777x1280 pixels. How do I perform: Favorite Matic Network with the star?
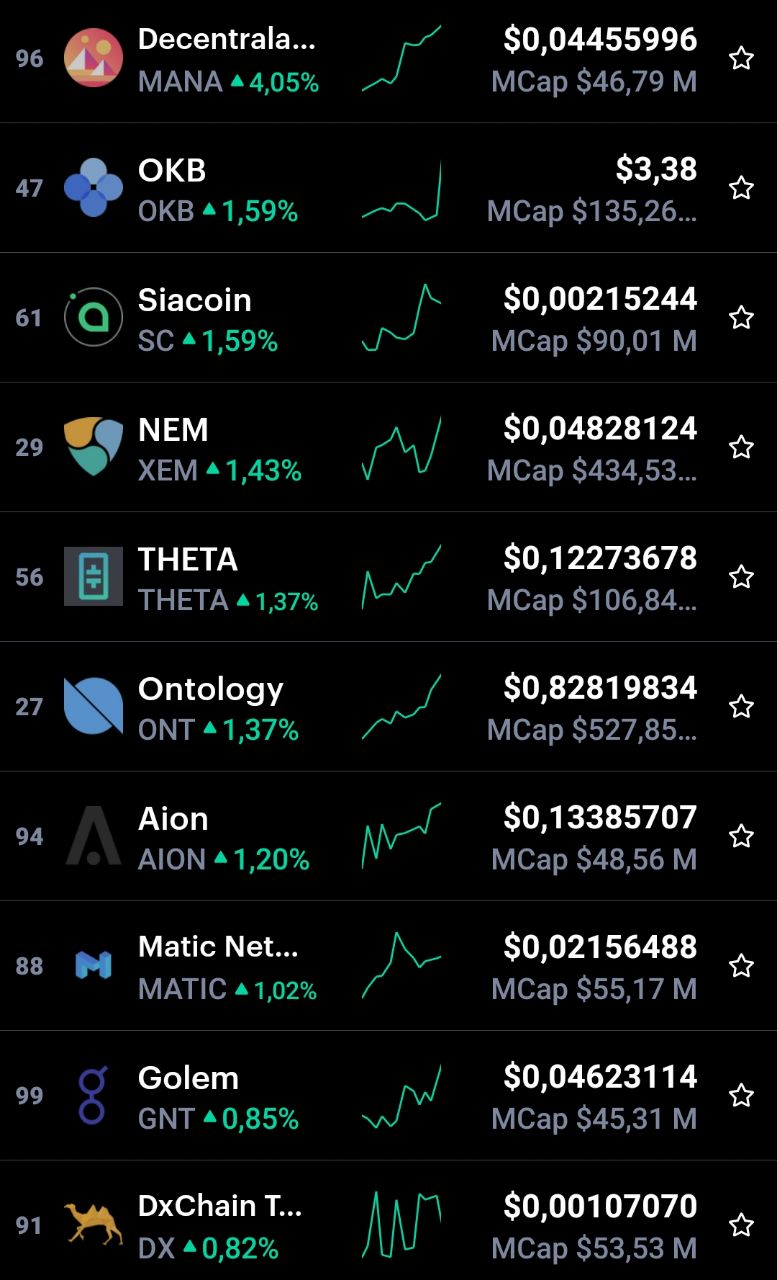[741, 966]
